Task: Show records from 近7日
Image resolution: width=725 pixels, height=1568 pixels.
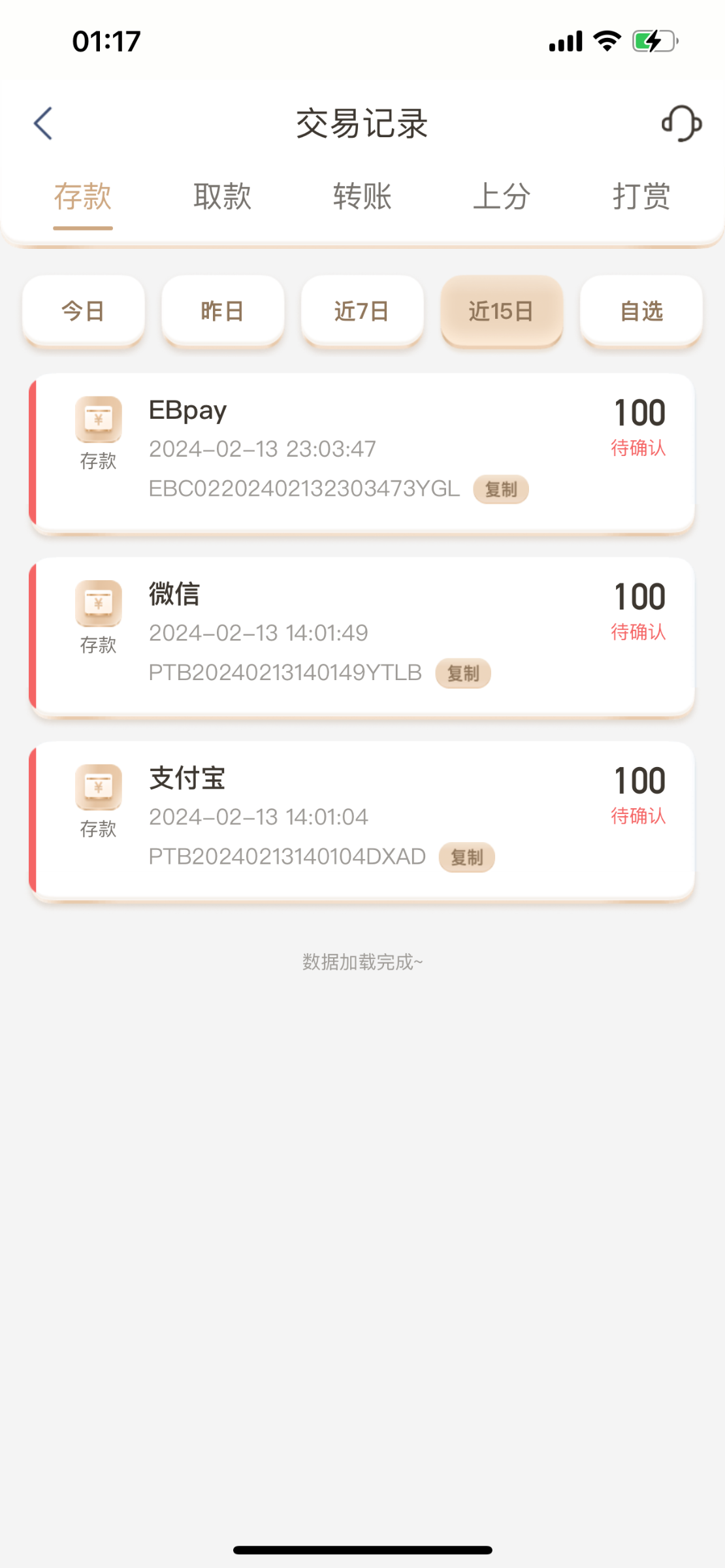Action: coord(362,311)
